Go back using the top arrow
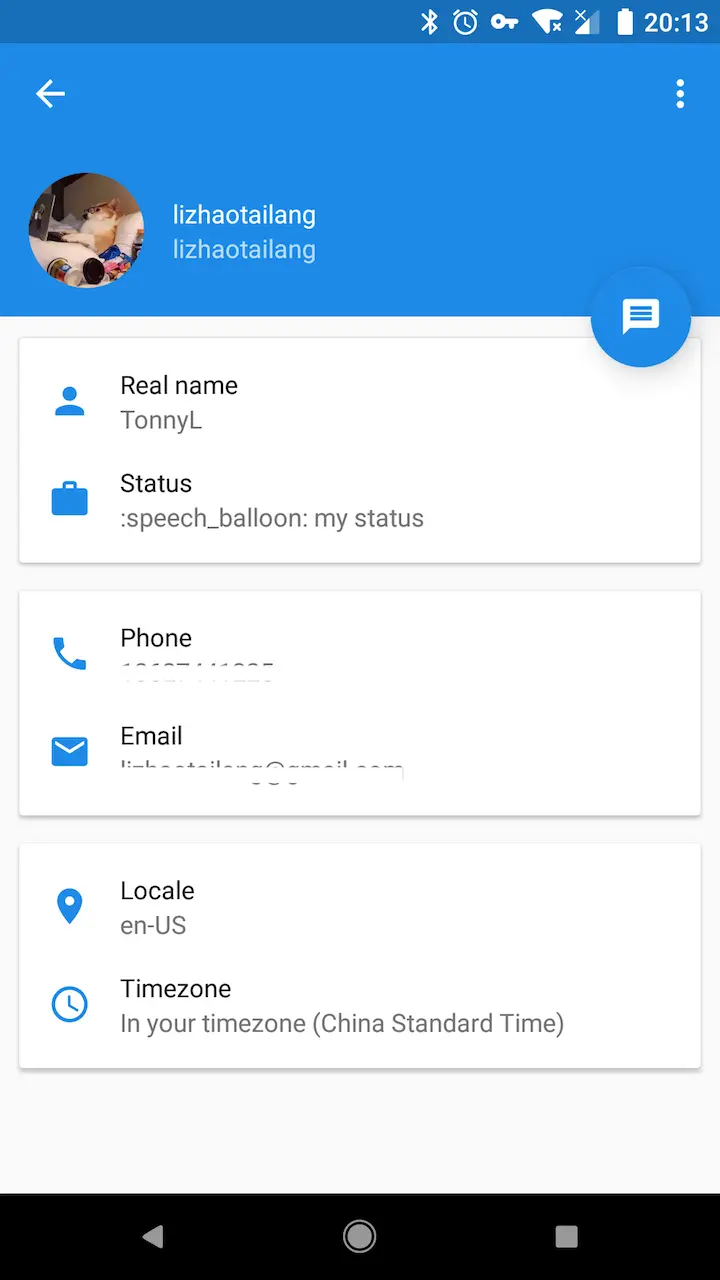The width and height of the screenshot is (720, 1280). (50, 94)
